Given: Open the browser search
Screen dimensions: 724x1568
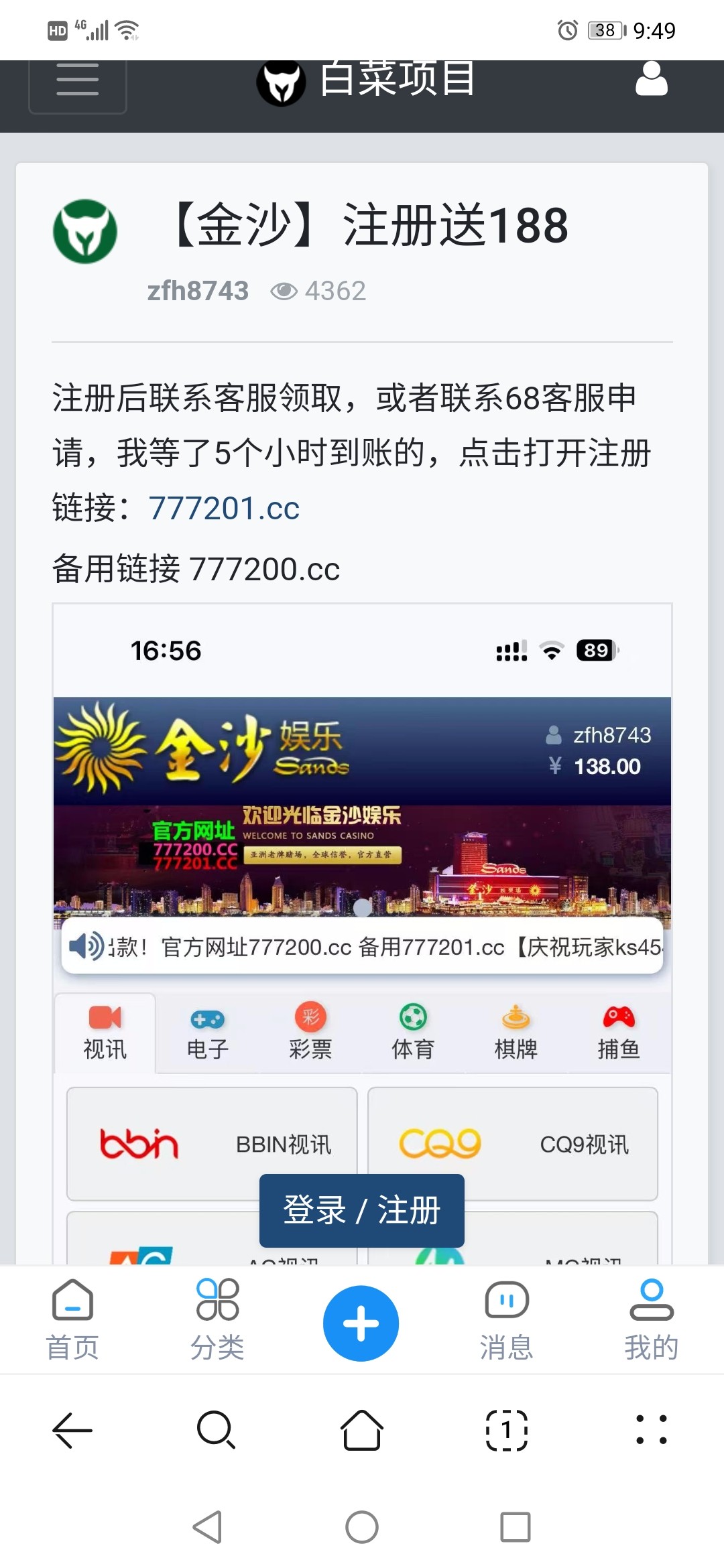Looking at the screenshot, I should (216, 1431).
